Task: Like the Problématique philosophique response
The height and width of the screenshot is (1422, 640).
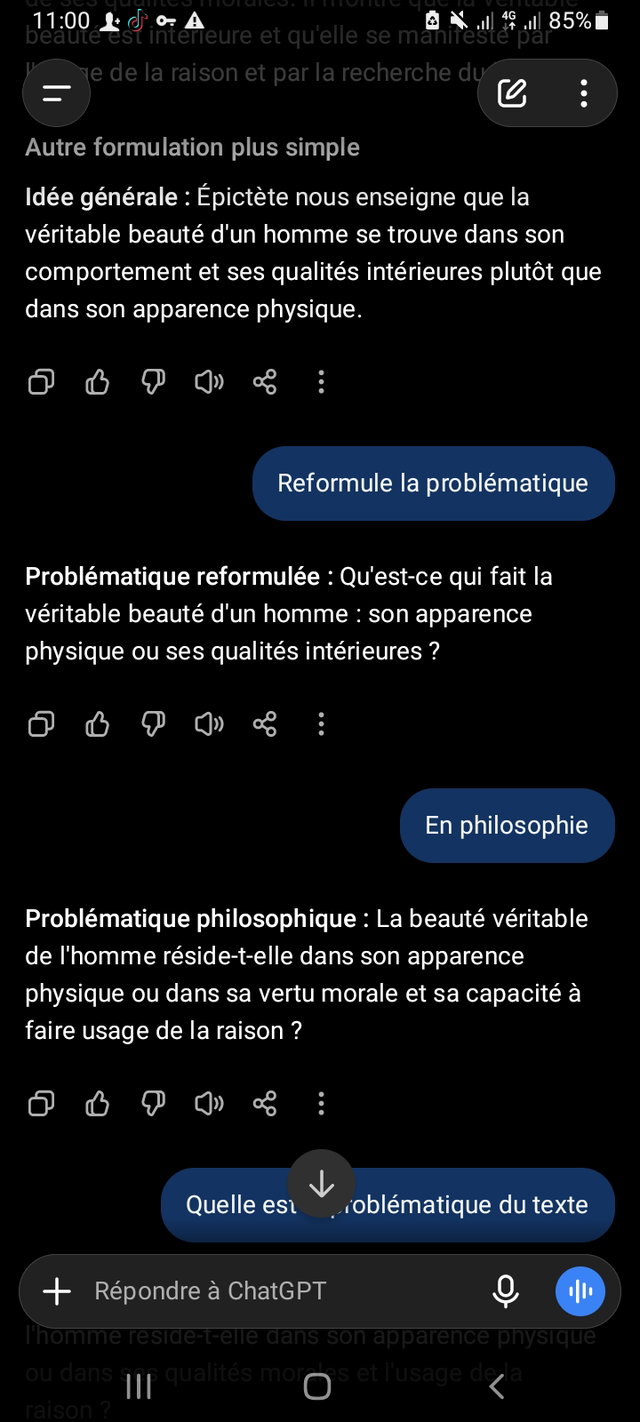Action: point(97,1103)
